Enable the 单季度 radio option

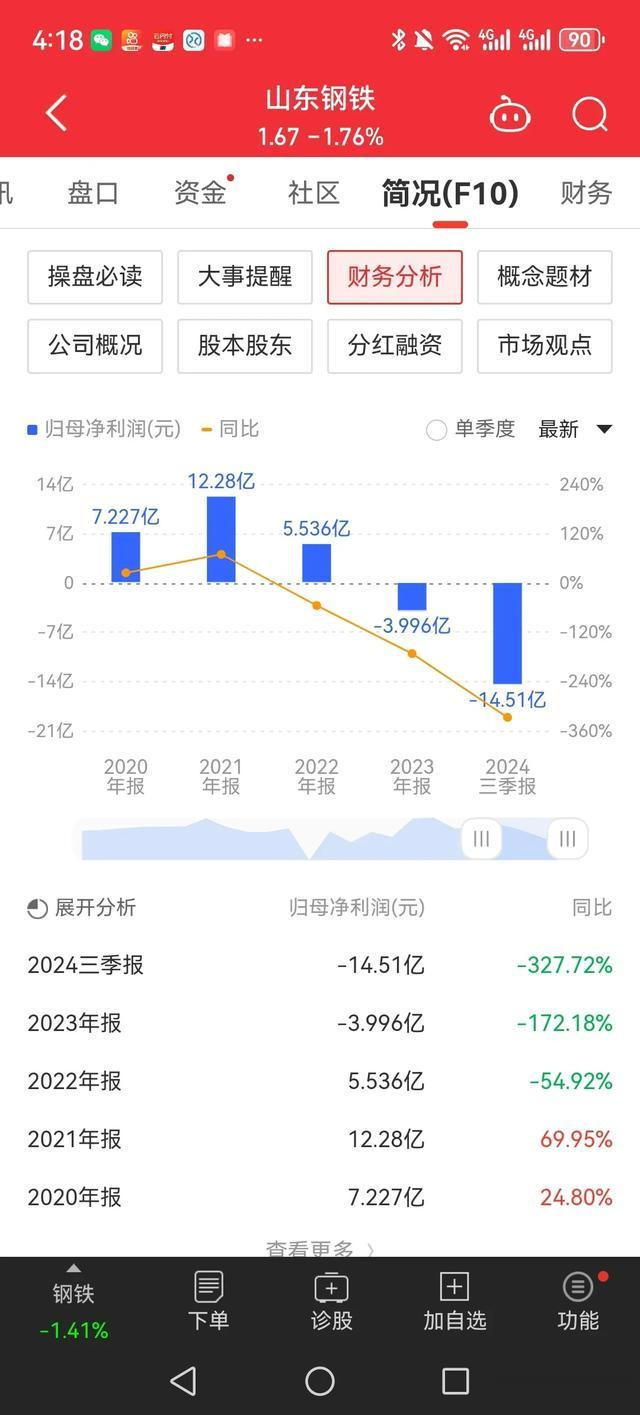pos(437,430)
